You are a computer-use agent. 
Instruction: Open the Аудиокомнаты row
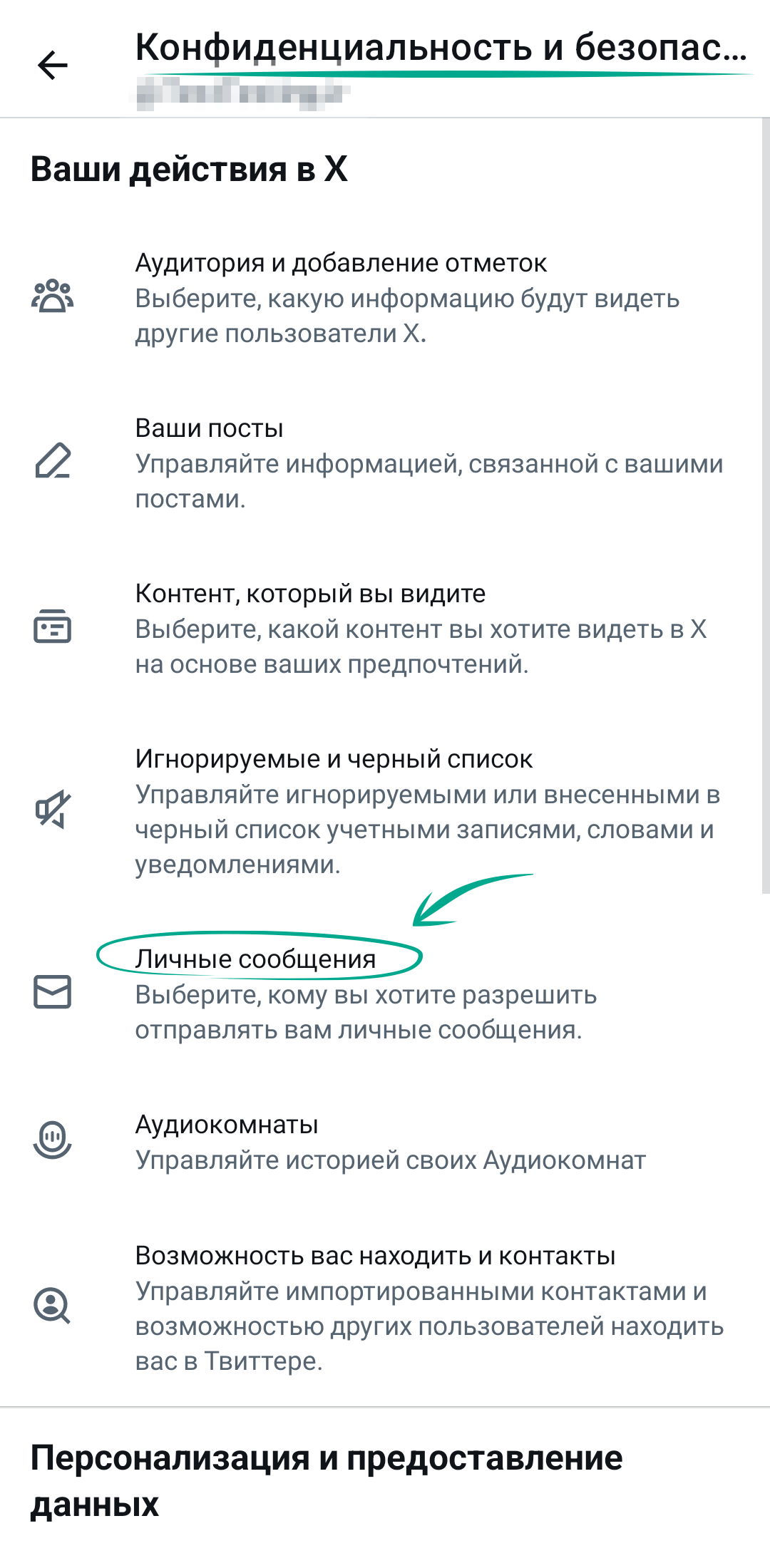click(x=385, y=1142)
